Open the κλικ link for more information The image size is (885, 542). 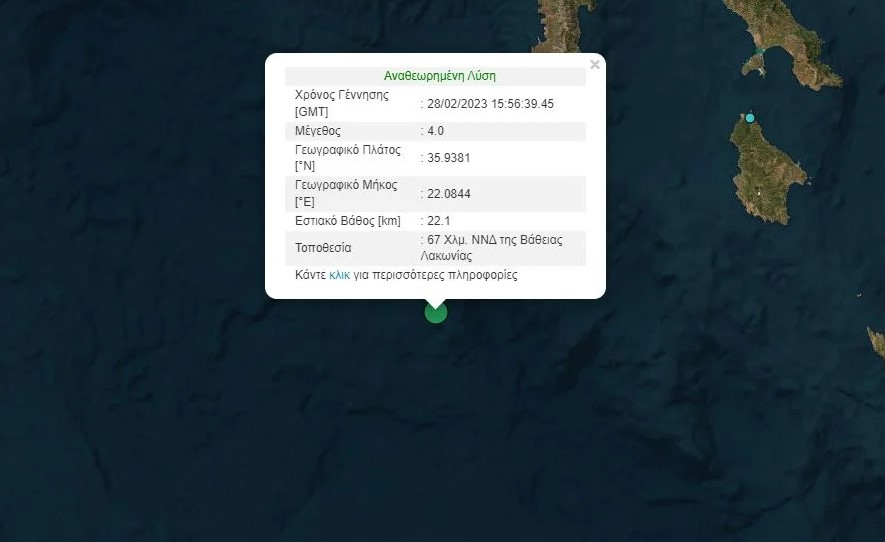coord(339,275)
